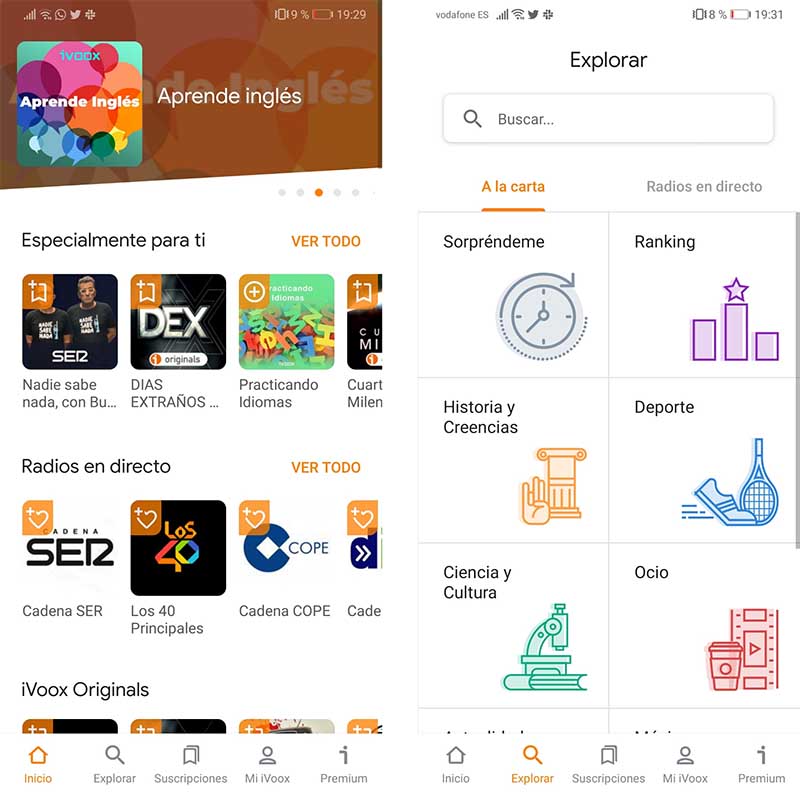The height and width of the screenshot is (793, 800).
Task: Go to Mi iVoox below the category grid
Action: click(685, 765)
